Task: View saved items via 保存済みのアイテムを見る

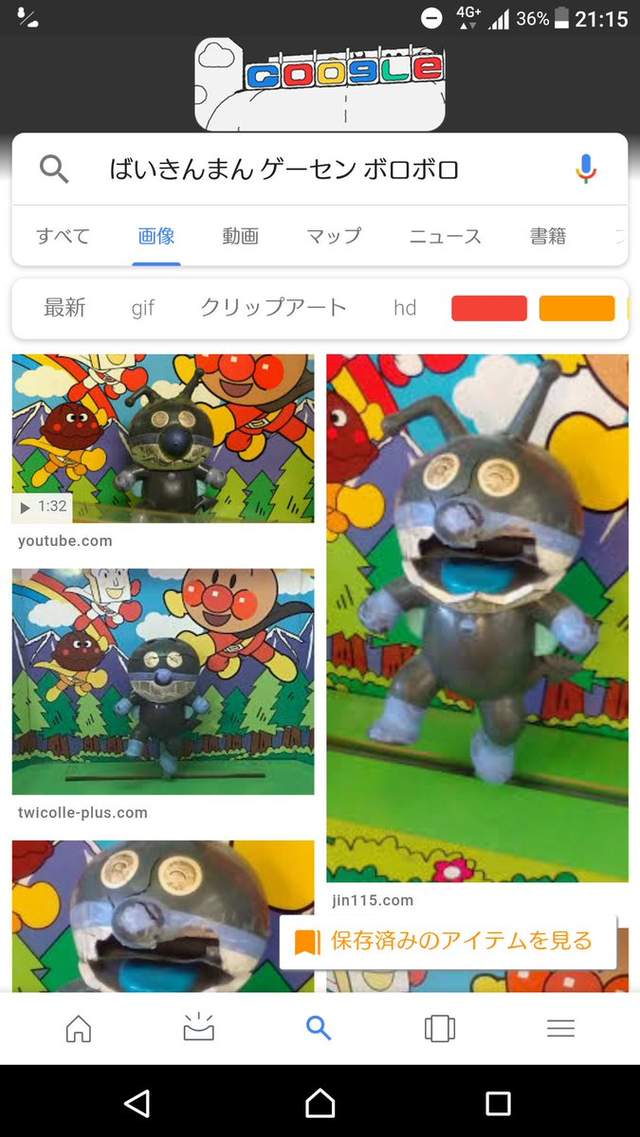Action: [x=447, y=941]
